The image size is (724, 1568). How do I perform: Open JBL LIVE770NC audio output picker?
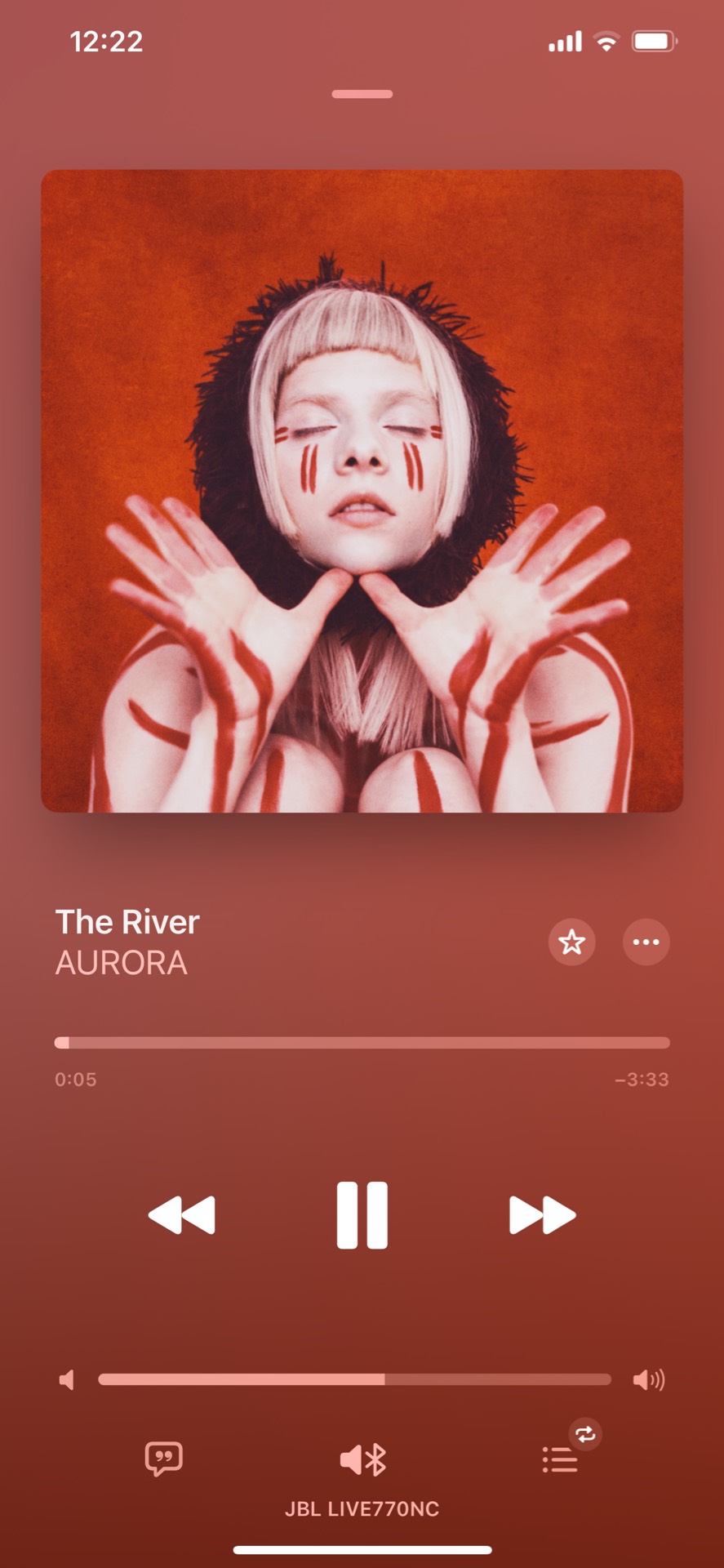[x=362, y=1460]
